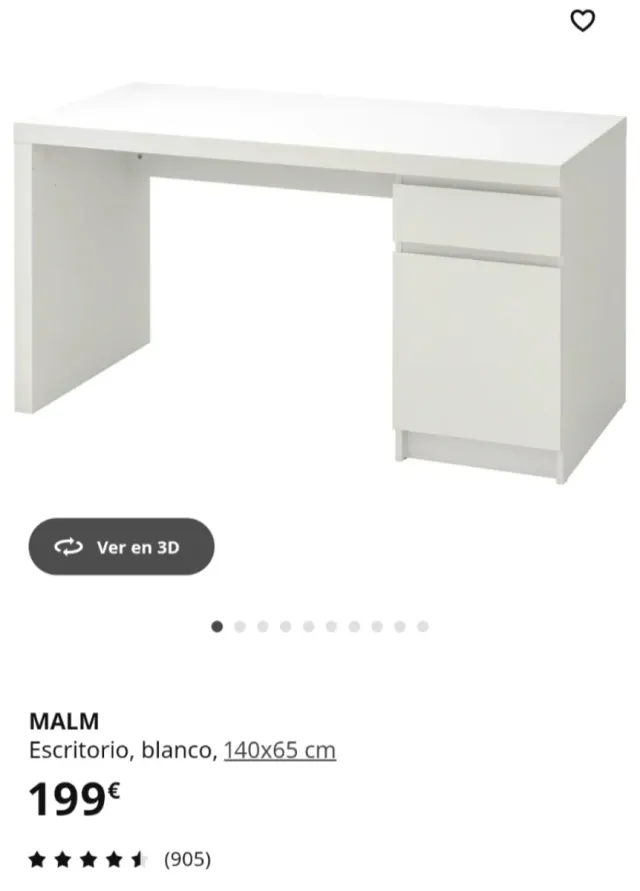Screen dimensions: 640x891
Task: Add the MALM desk to favorites
Action: click(582, 21)
